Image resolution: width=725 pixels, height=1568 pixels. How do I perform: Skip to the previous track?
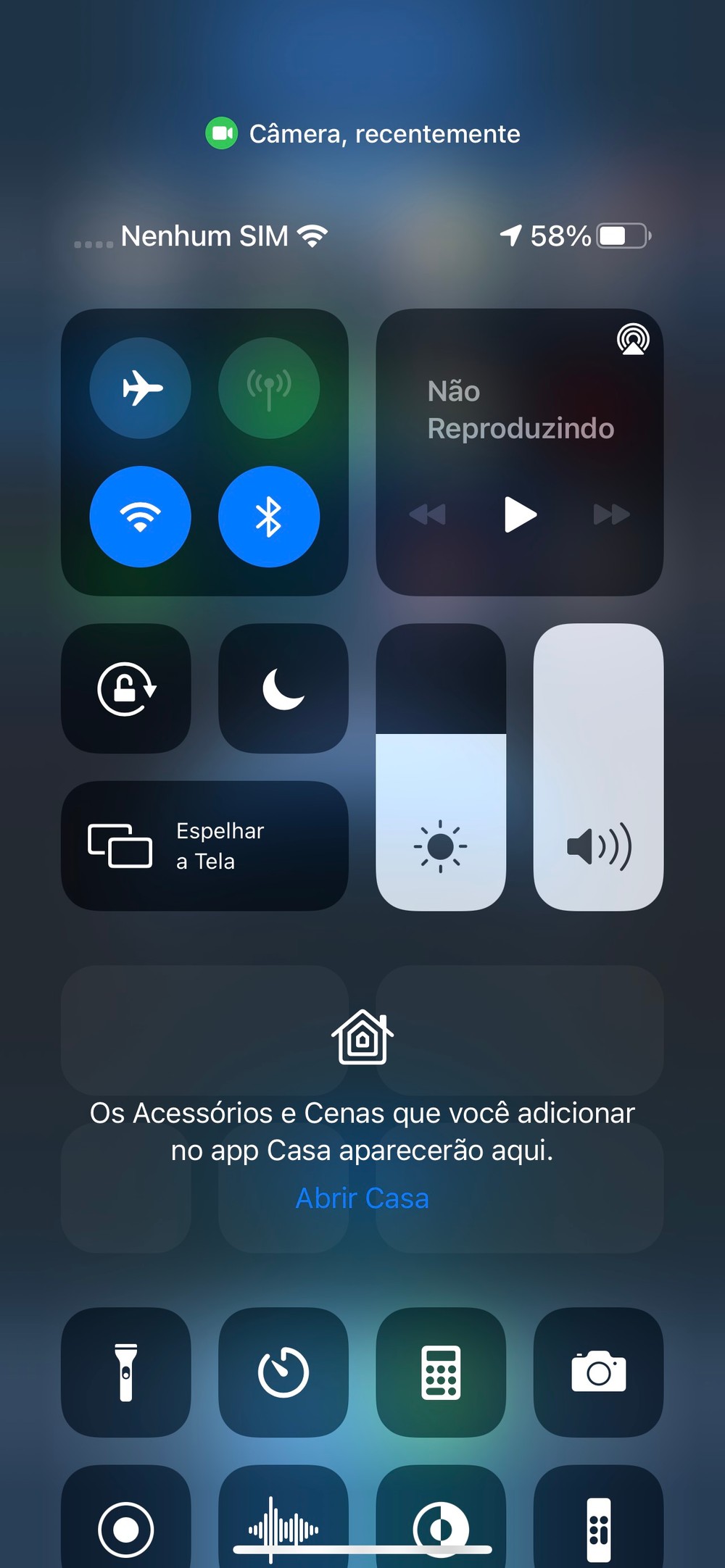428,514
